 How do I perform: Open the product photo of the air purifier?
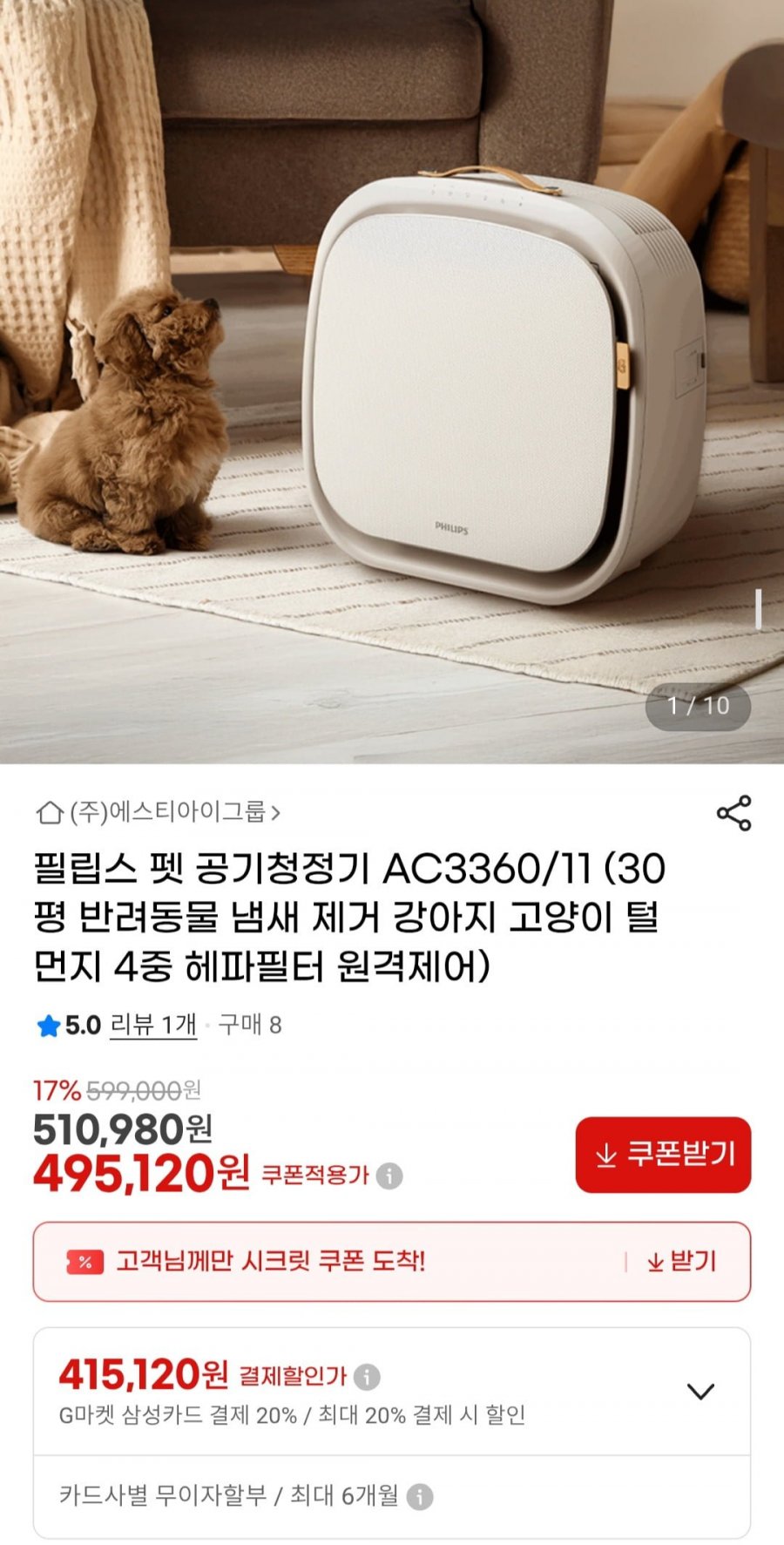tap(392, 383)
